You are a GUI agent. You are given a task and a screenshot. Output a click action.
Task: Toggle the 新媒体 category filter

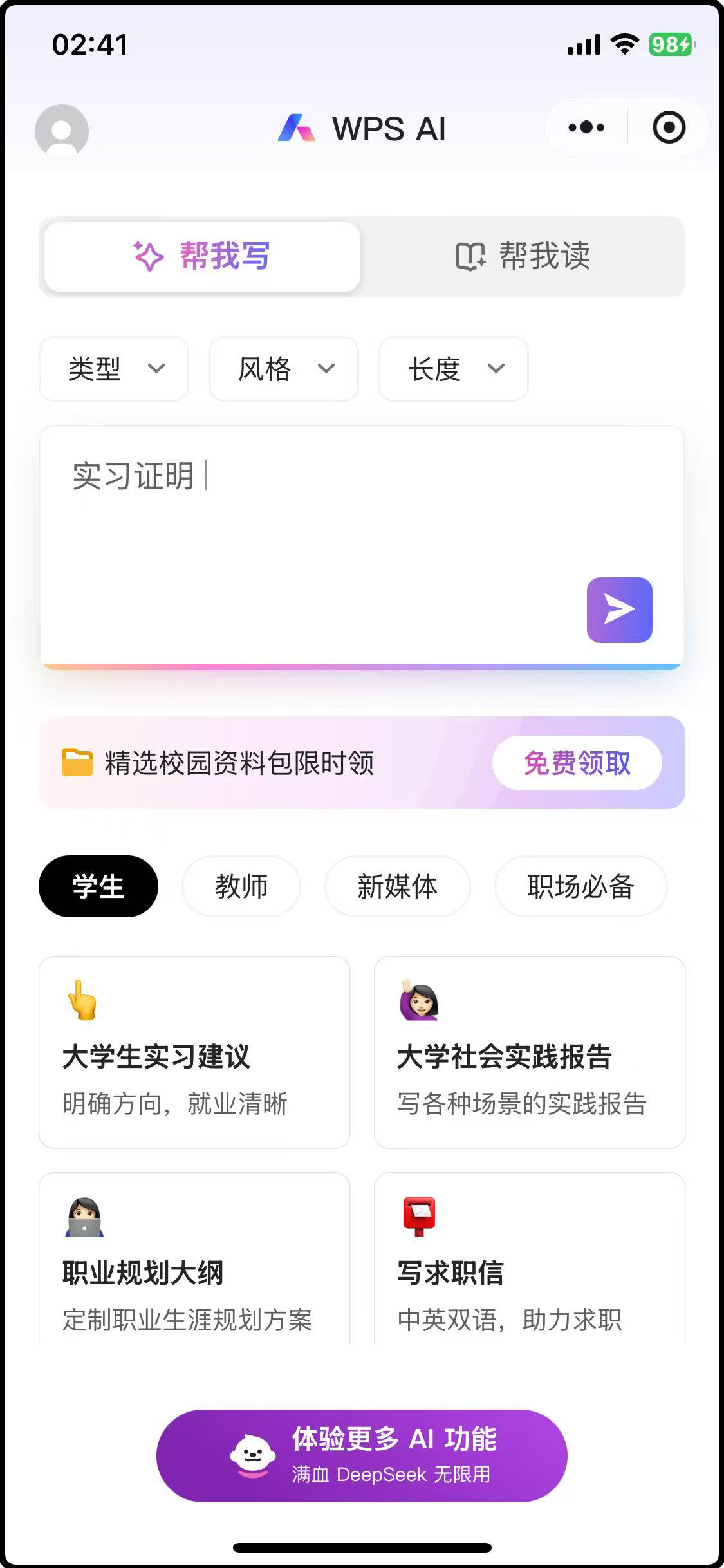coord(397,886)
